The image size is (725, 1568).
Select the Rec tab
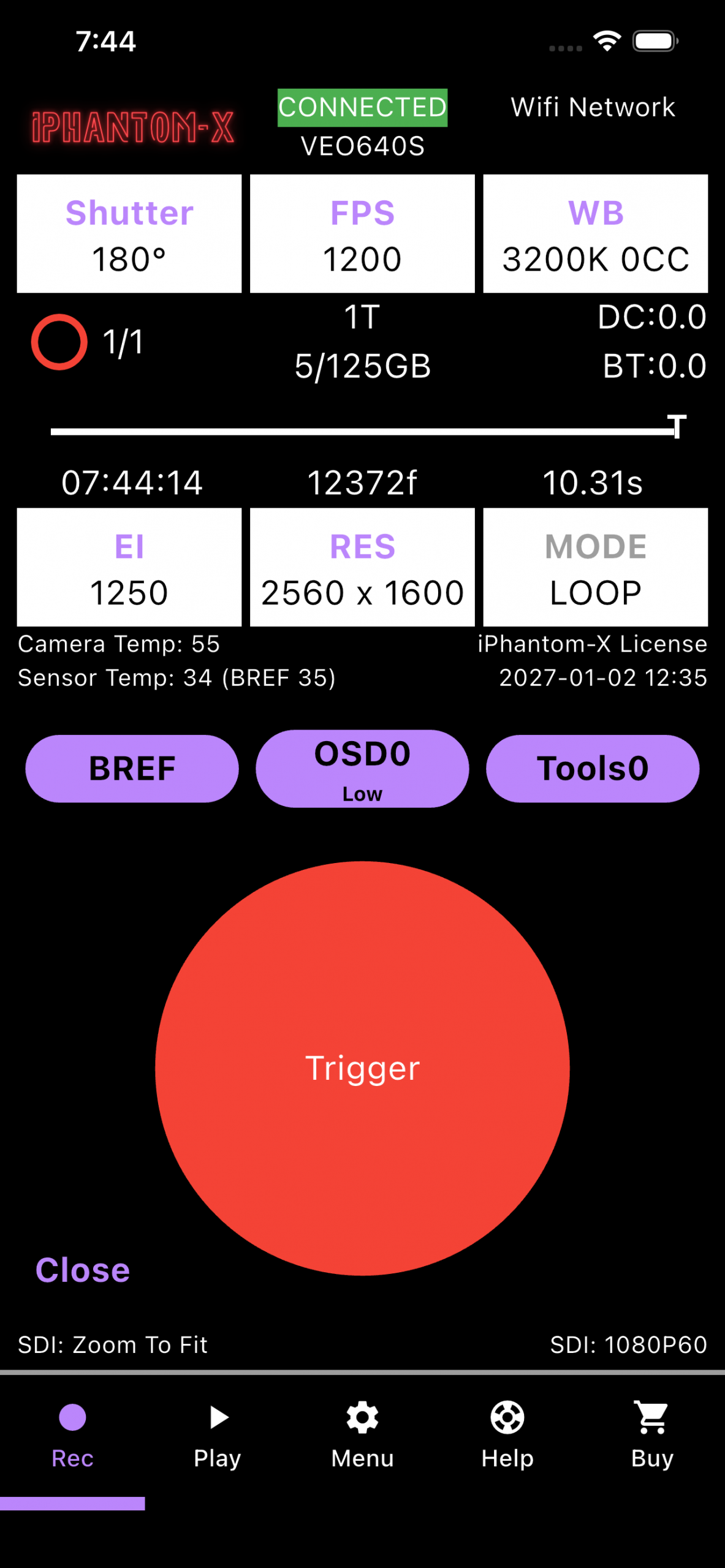[72, 1434]
